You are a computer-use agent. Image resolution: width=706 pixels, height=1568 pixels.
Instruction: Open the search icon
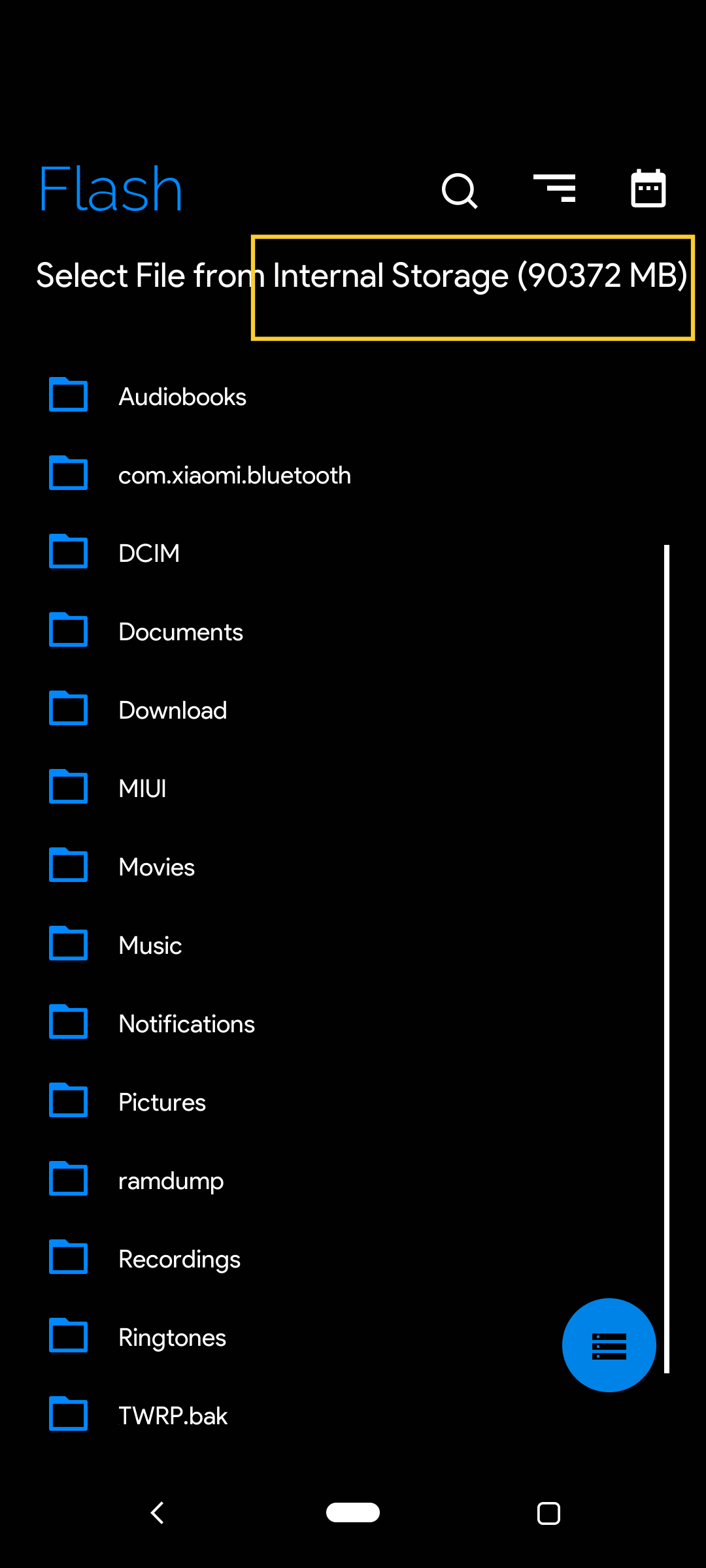pos(460,191)
